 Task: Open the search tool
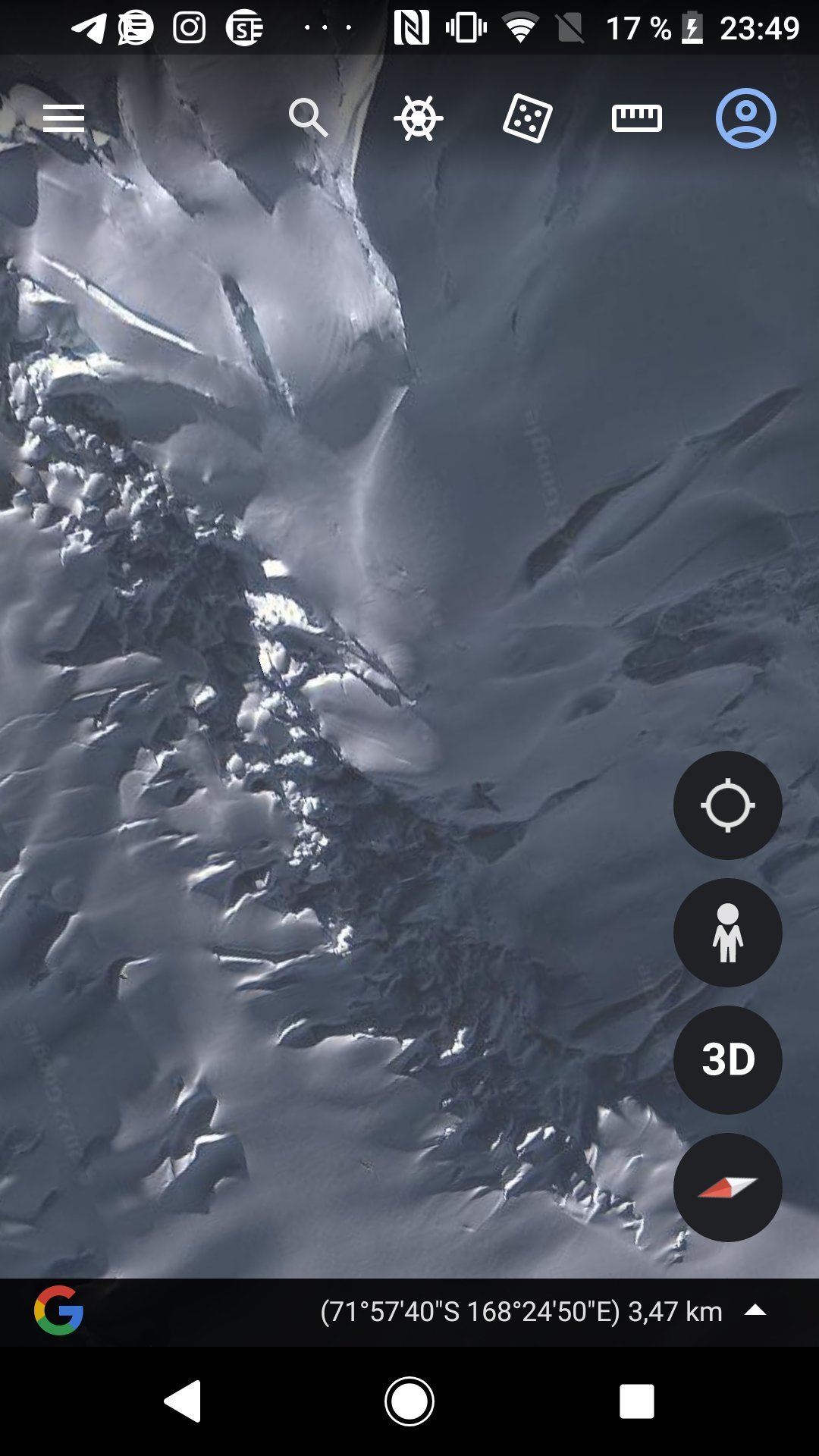tap(309, 118)
